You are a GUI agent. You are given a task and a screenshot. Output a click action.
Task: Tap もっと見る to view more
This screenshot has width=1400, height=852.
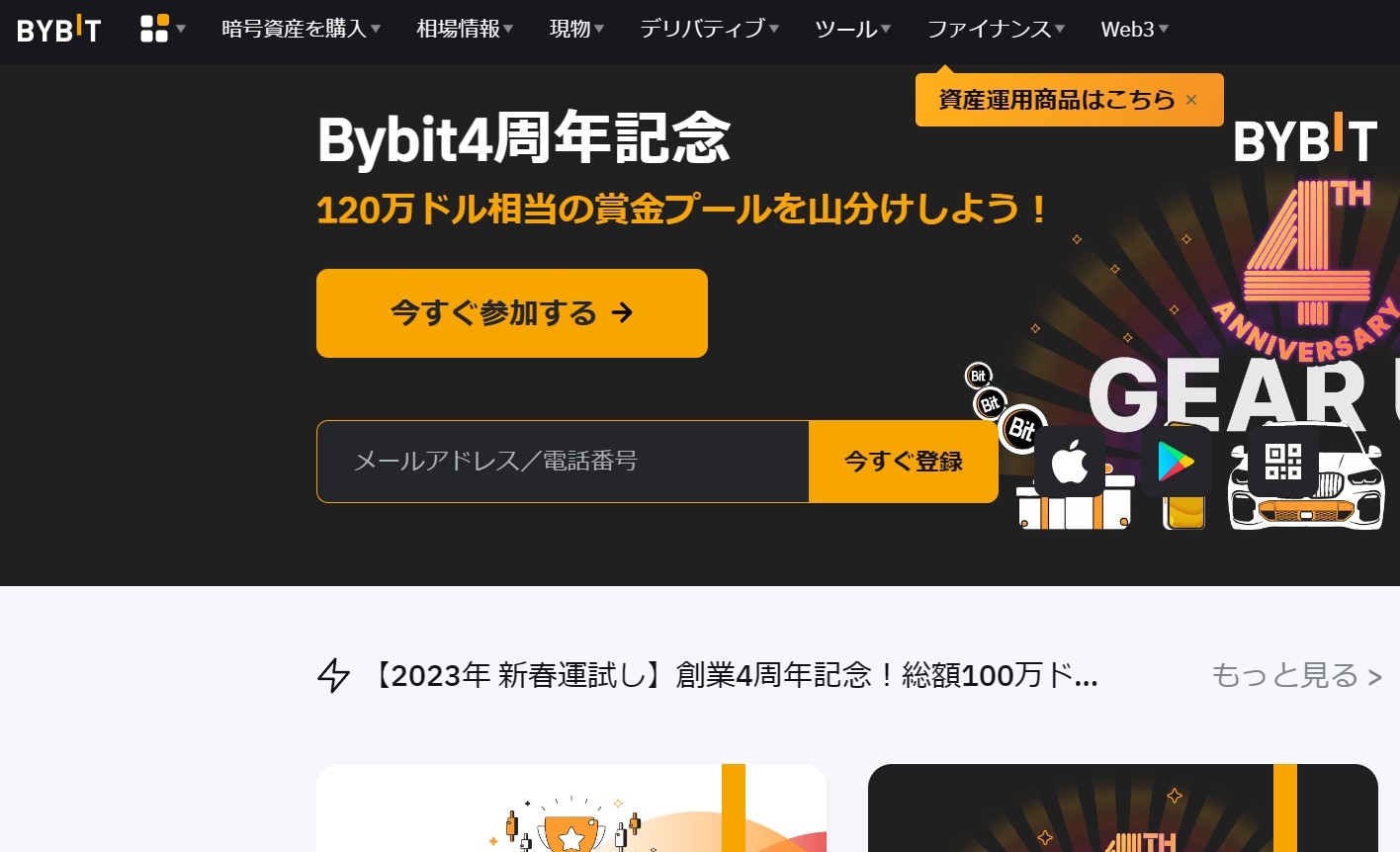(x=1295, y=676)
